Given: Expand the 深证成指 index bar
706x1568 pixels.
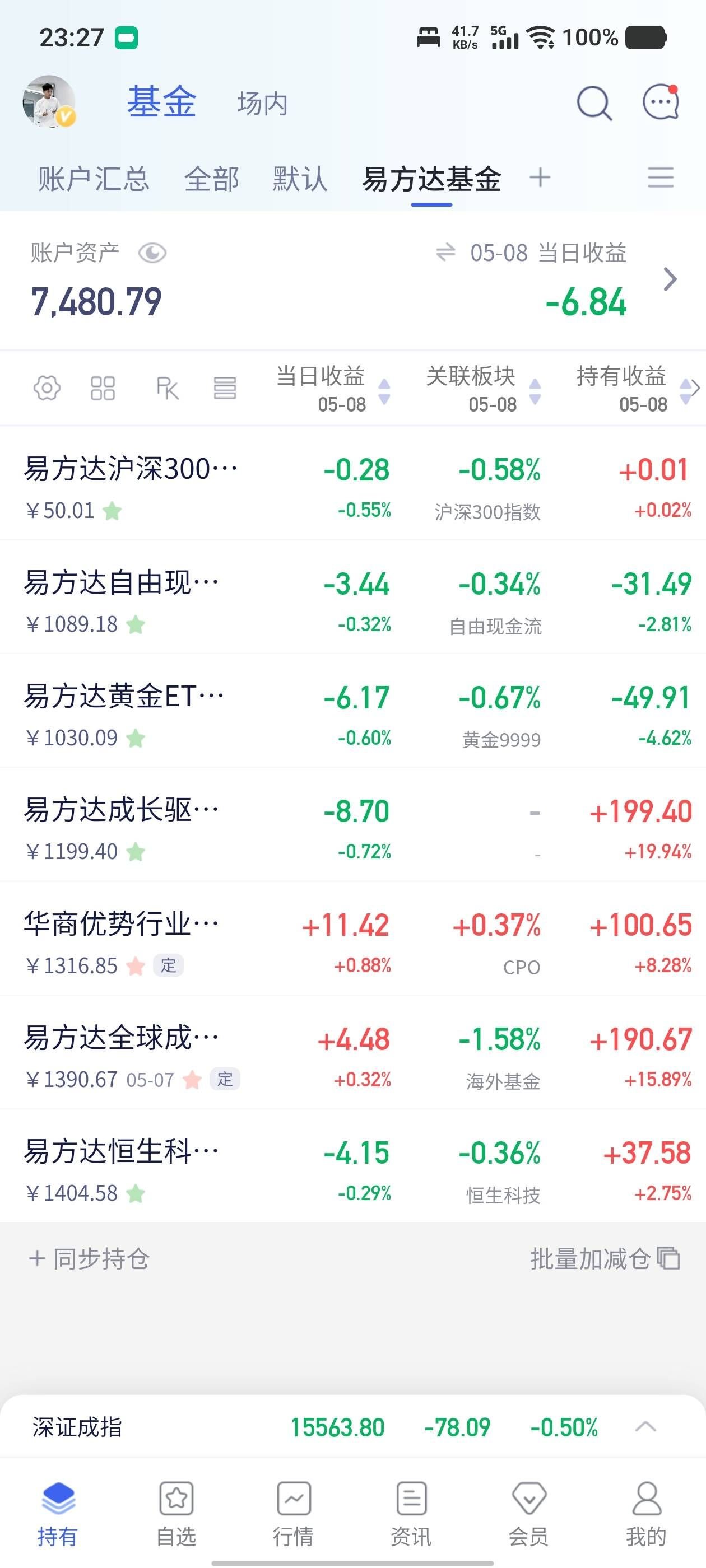Looking at the screenshot, I should 645,1427.
